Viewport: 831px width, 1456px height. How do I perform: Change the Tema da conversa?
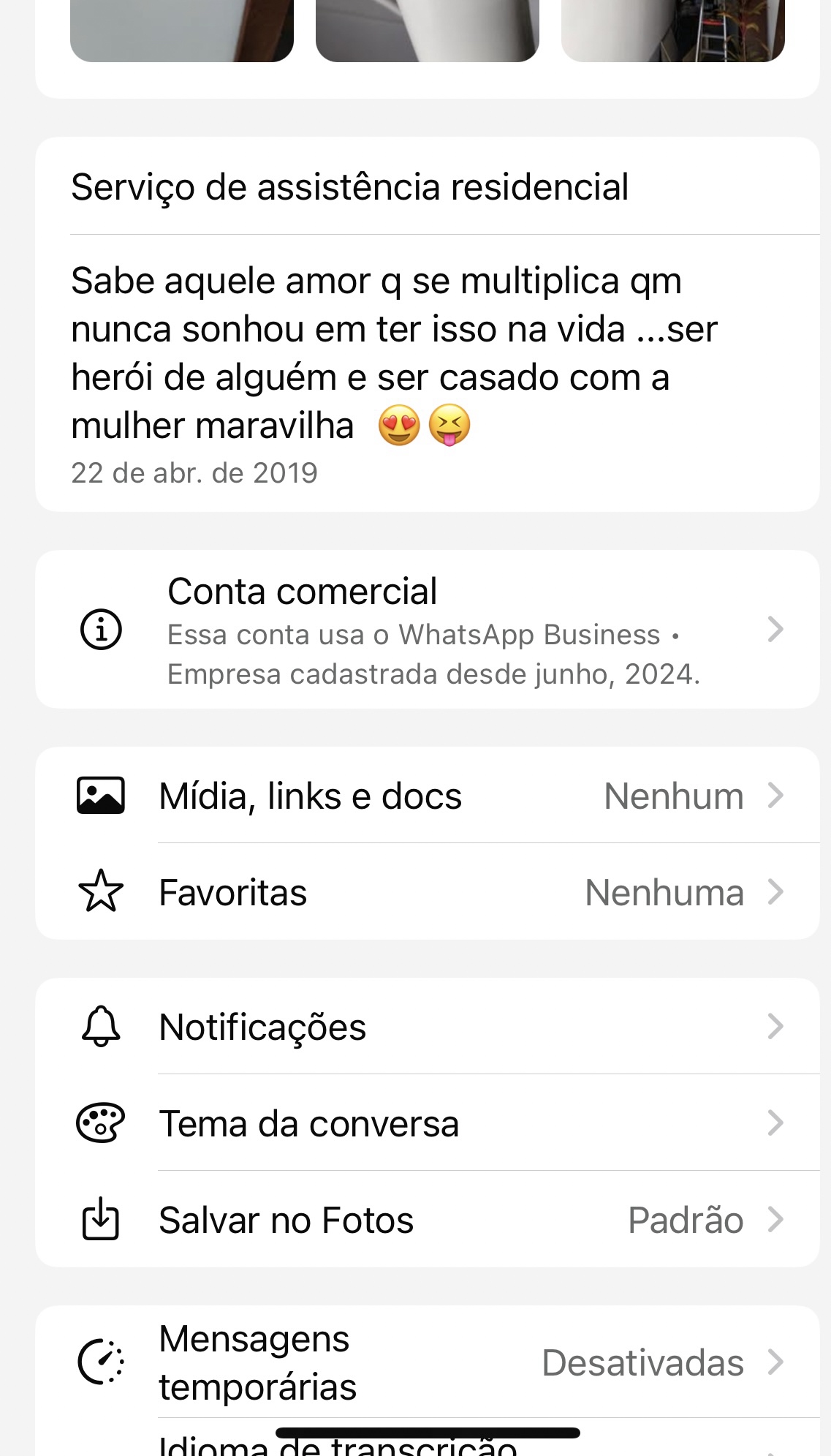tap(427, 1123)
